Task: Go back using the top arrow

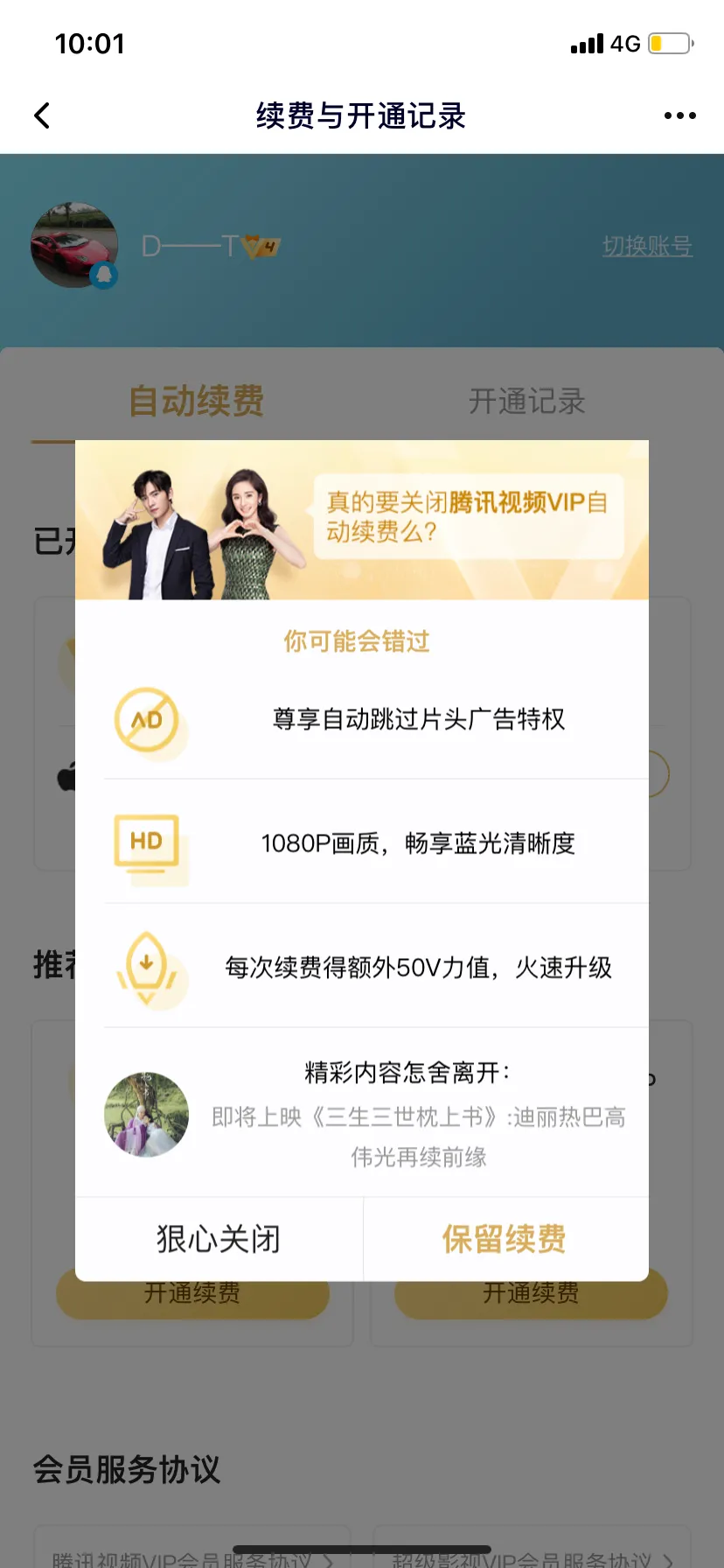Action: (42, 115)
